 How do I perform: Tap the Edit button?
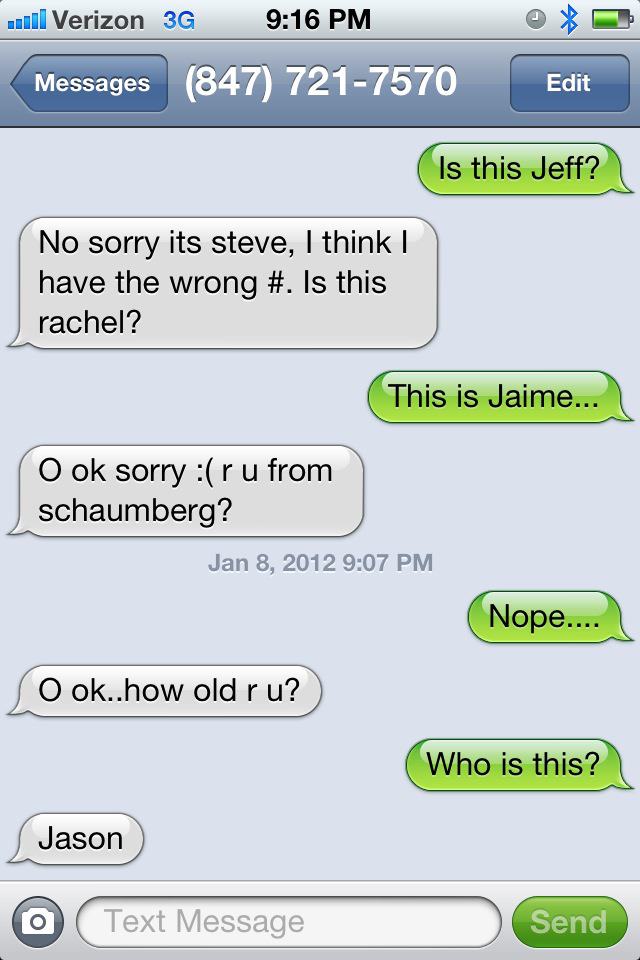click(x=568, y=83)
